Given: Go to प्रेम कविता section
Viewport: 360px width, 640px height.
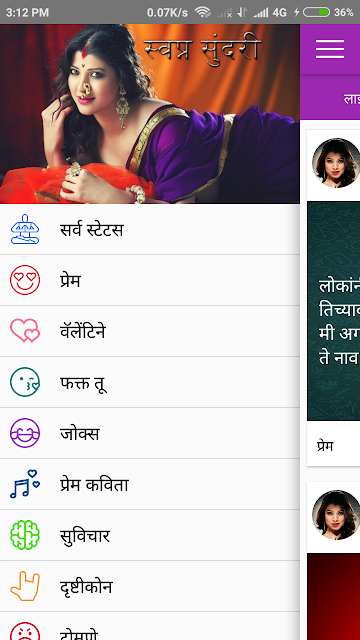Looking at the screenshot, I should coord(150,484).
